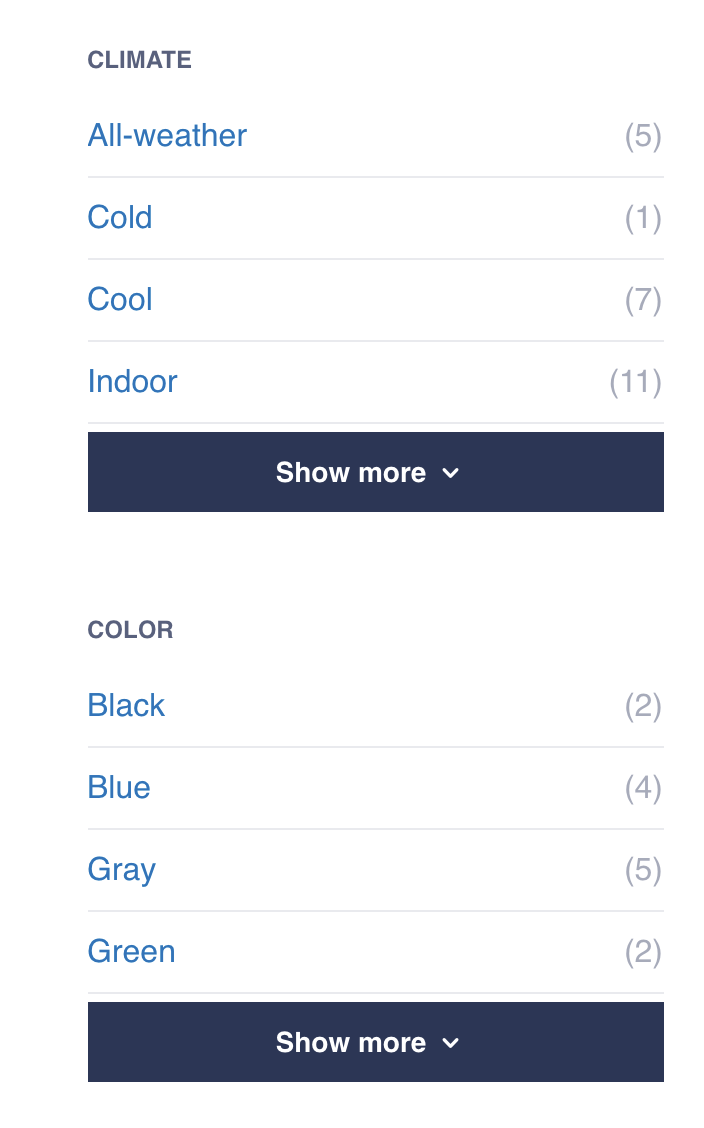The width and height of the screenshot is (704, 1128).
Task: Filter by Black color
Action: pyautogui.click(x=375, y=706)
